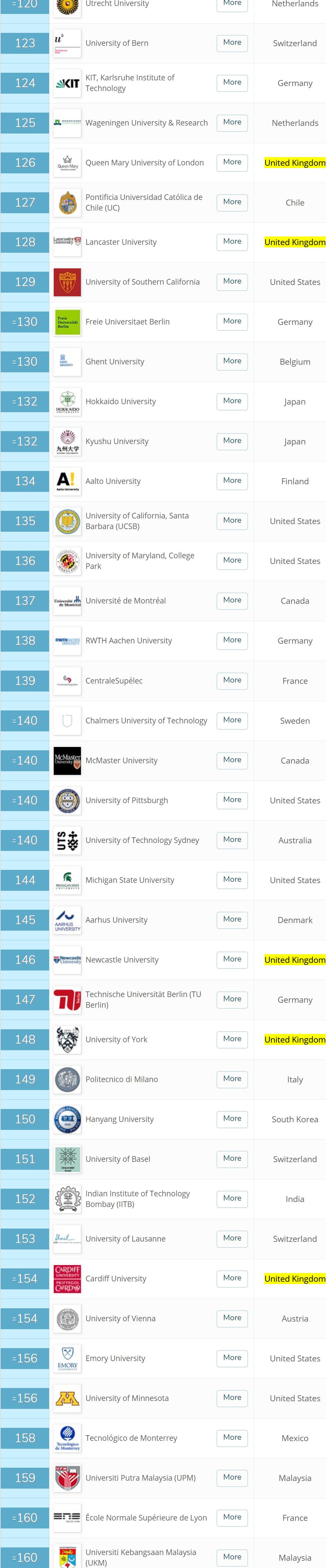The image size is (326, 1568).
Task: Tap More for University of Technology Sydney
Action: [x=232, y=840]
